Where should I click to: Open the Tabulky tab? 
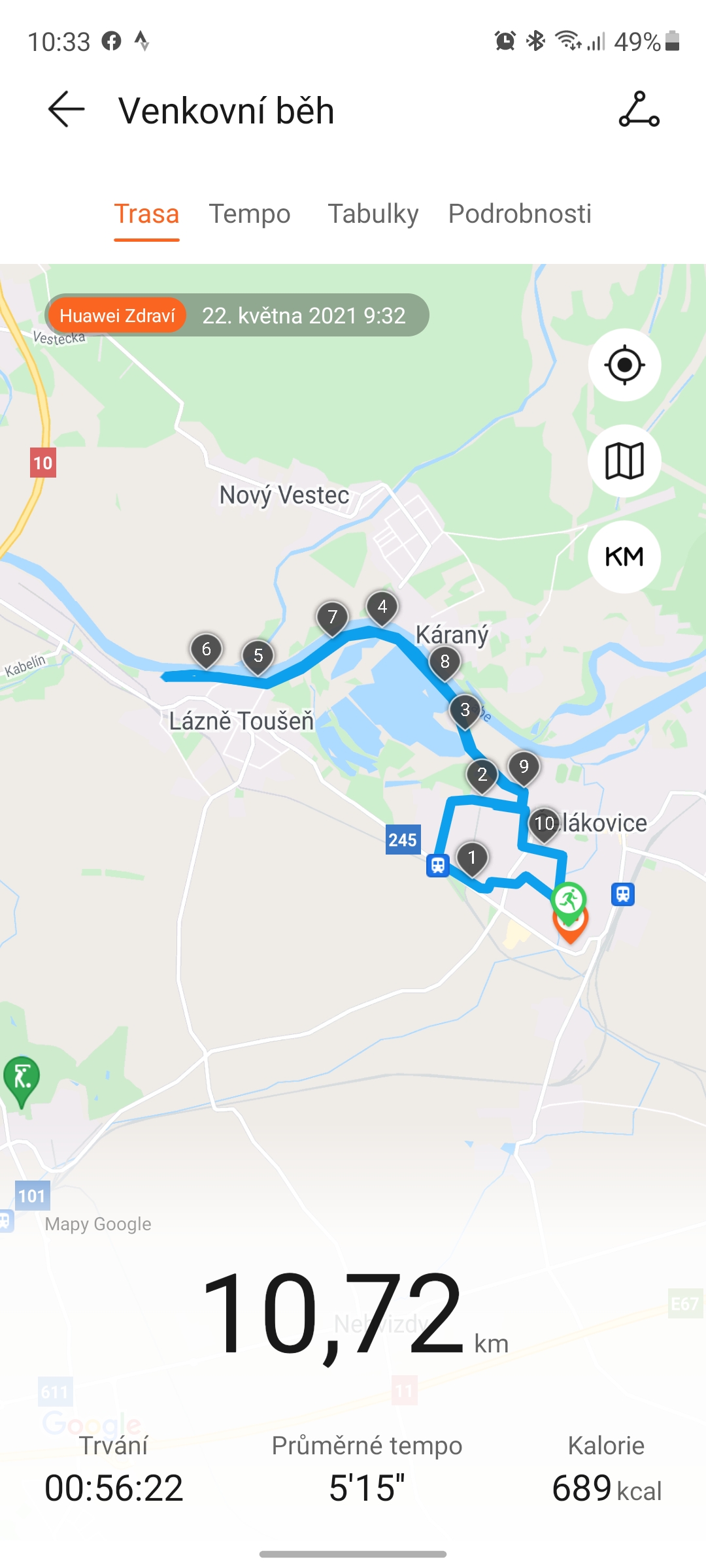[x=373, y=214]
